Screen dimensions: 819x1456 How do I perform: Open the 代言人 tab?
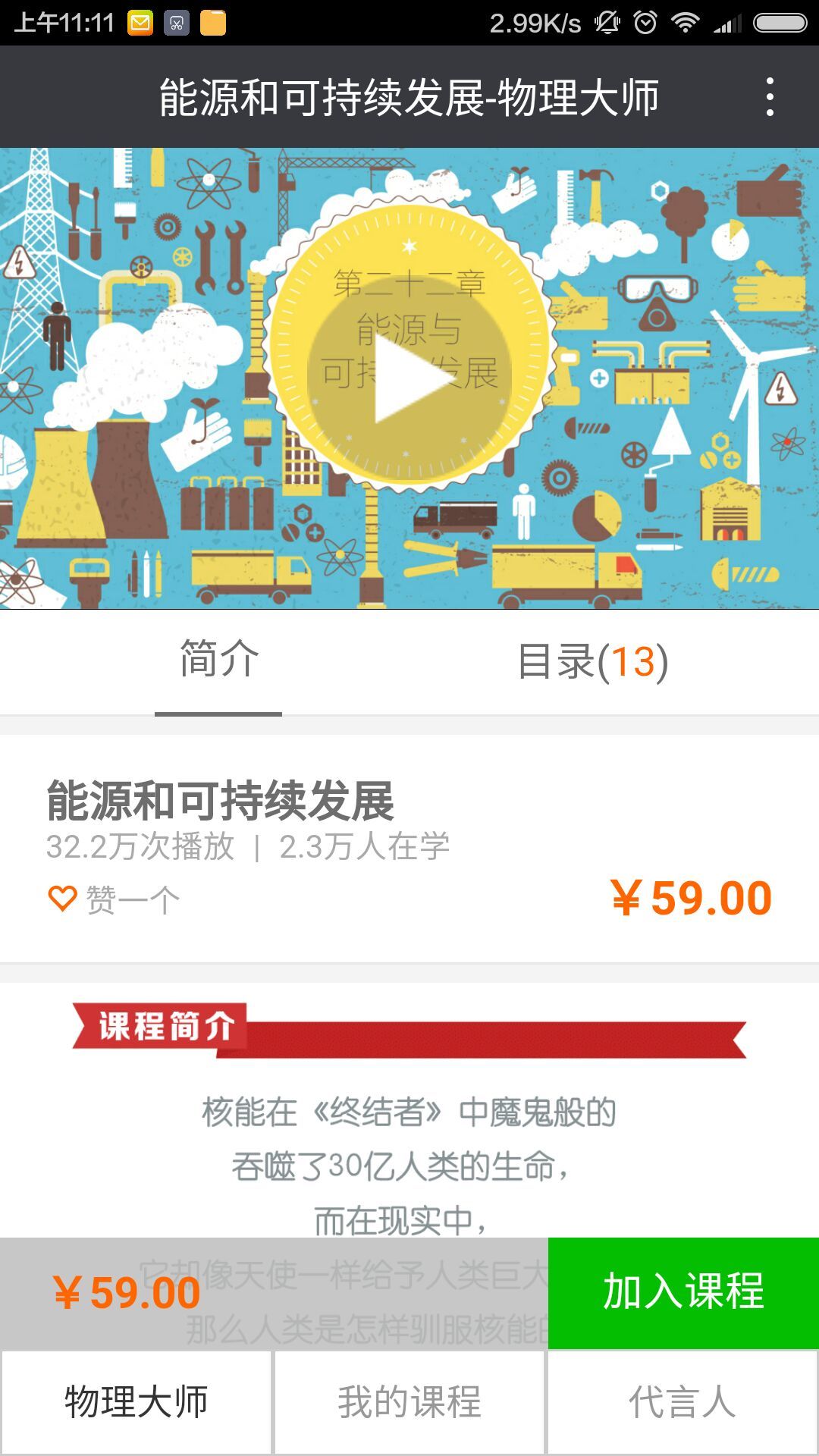click(x=682, y=1401)
